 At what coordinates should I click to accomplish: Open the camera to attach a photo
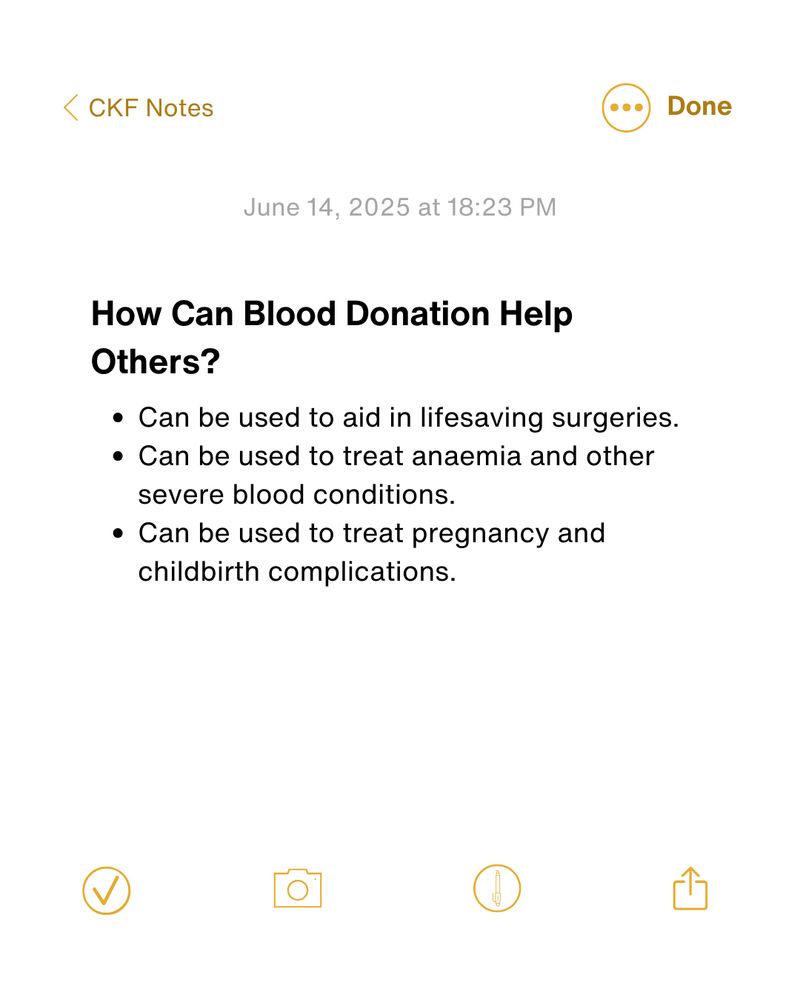pyautogui.click(x=297, y=888)
